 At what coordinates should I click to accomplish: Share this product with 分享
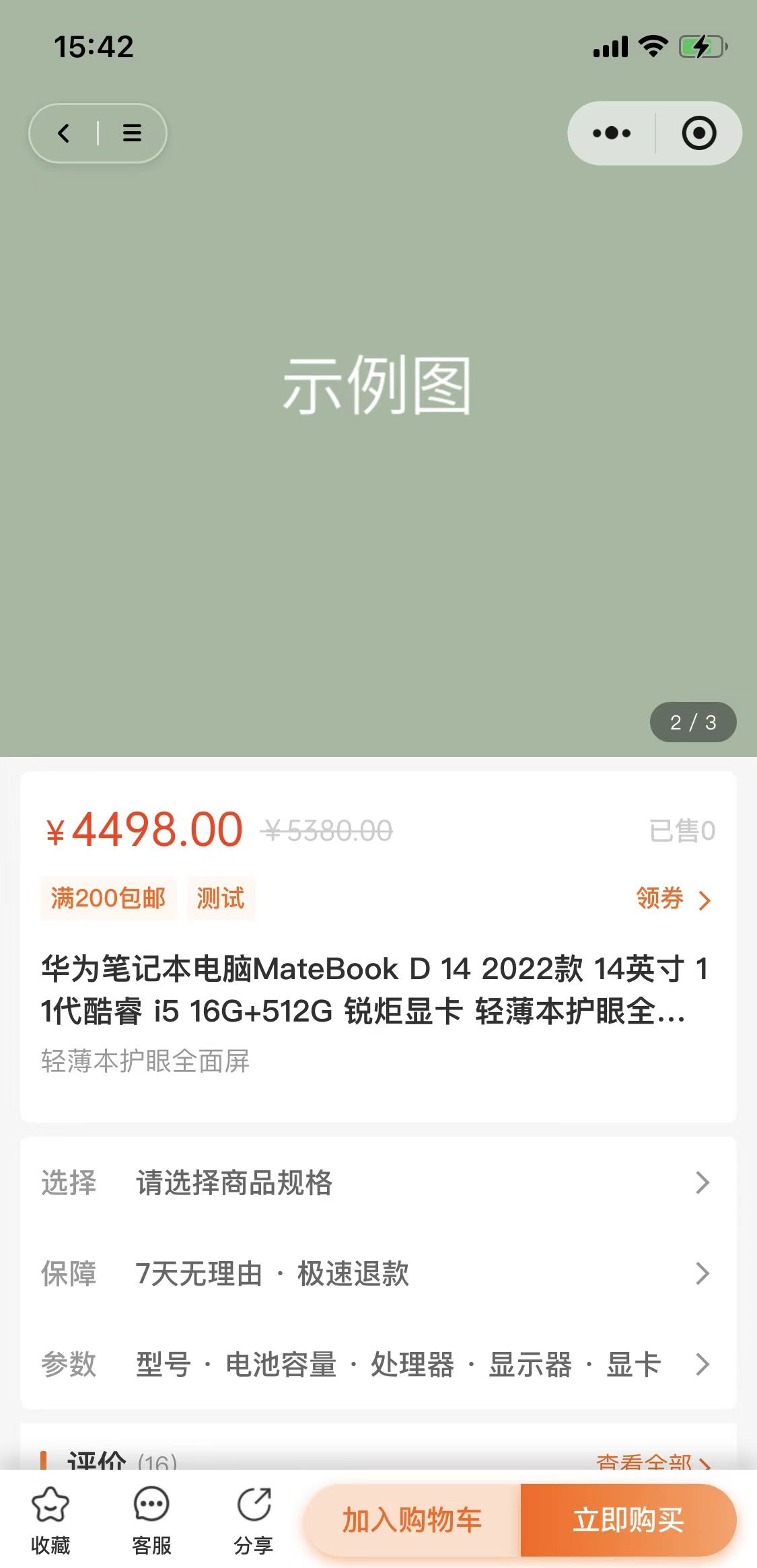point(254,1520)
